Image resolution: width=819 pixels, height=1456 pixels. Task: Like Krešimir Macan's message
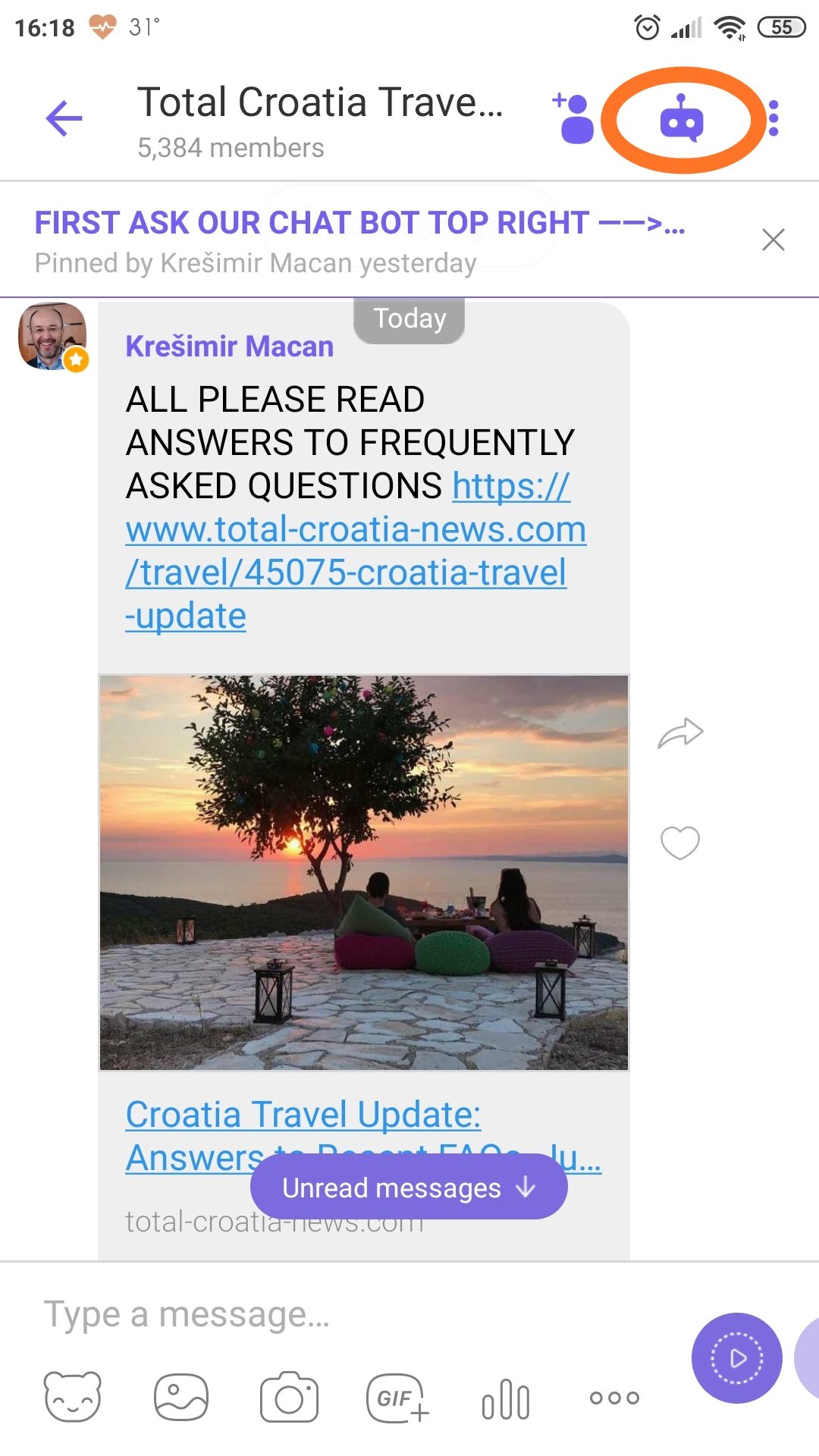click(680, 843)
